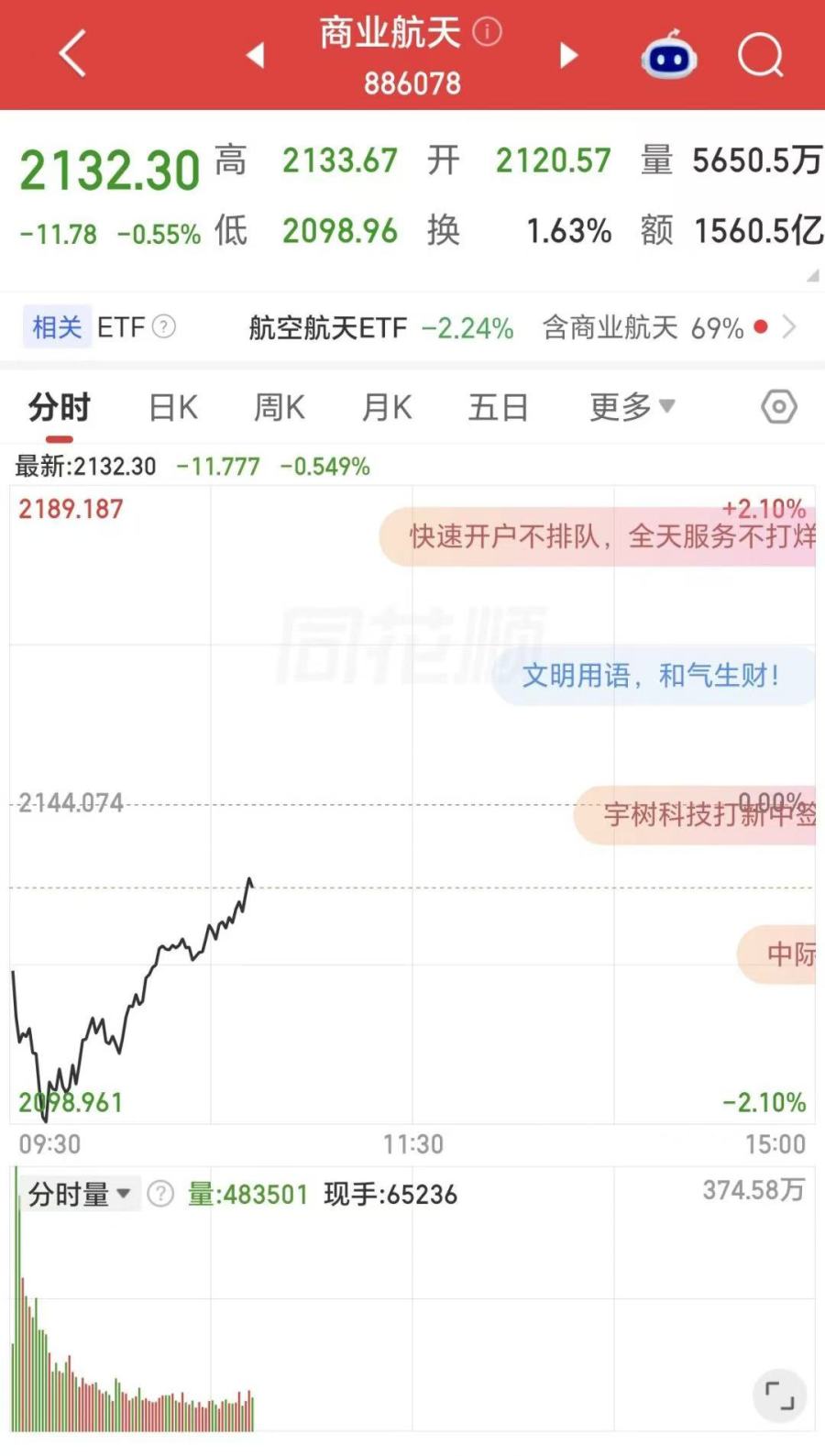Open info icon beside 商业航天 title
Viewport: 825px width, 1456px height.
coord(487,32)
